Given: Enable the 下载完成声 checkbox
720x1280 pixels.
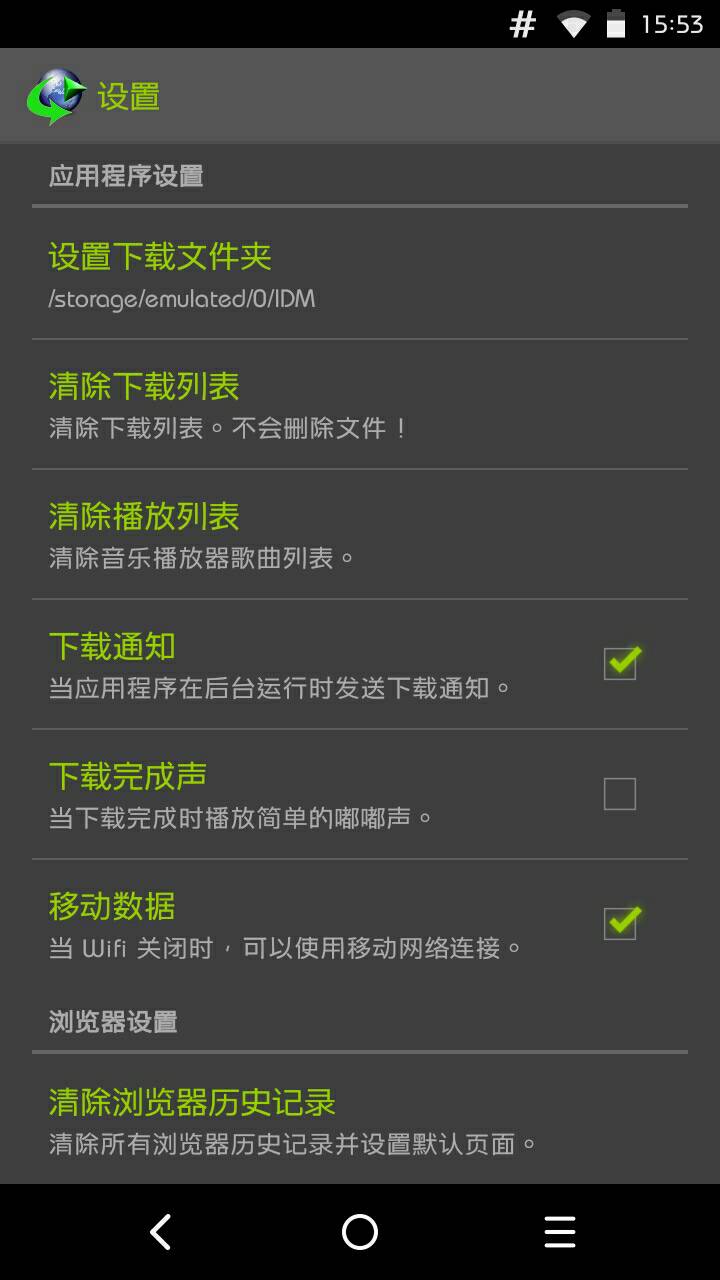Looking at the screenshot, I should click(x=620, y=794).
